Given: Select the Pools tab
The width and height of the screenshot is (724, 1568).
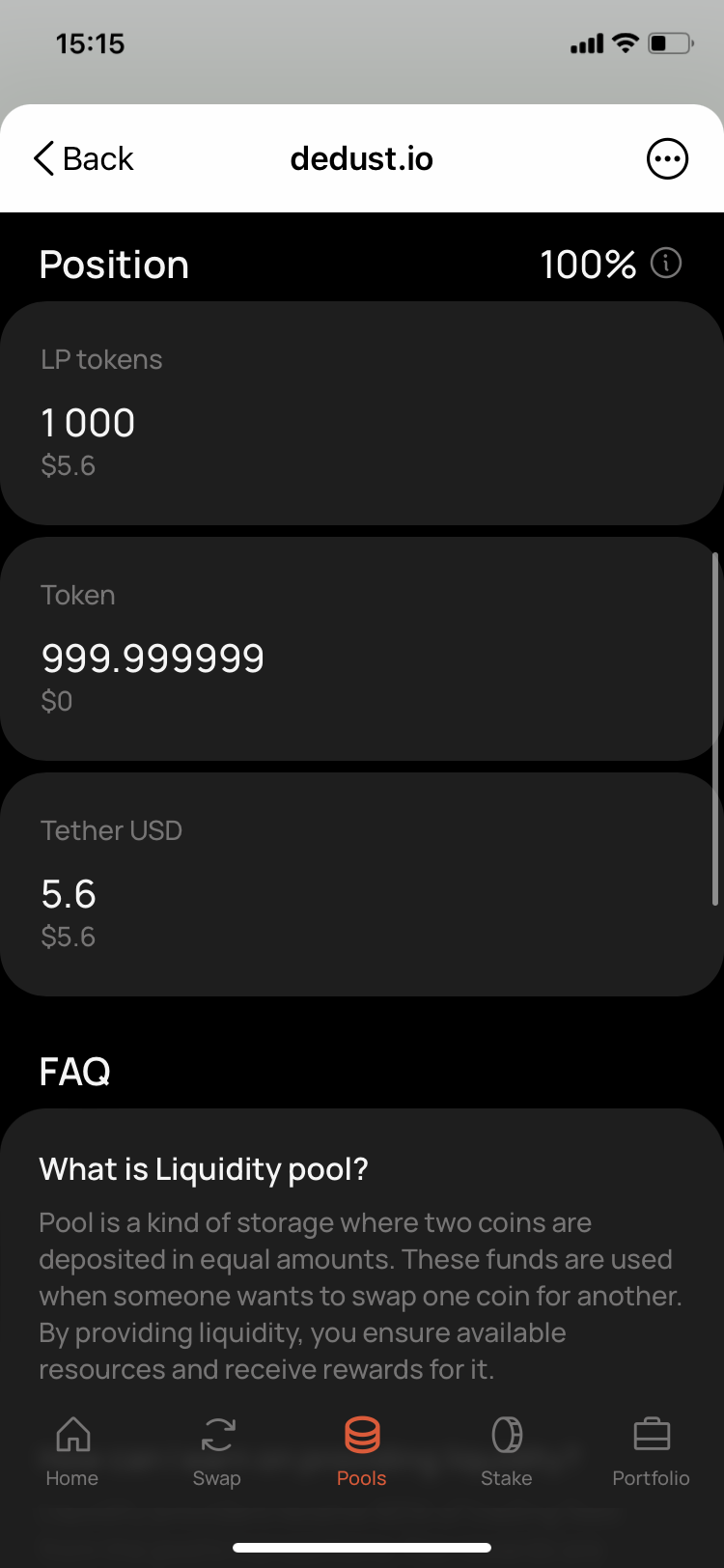Looking at the screenshot, I should click(x=362, y=1451).
